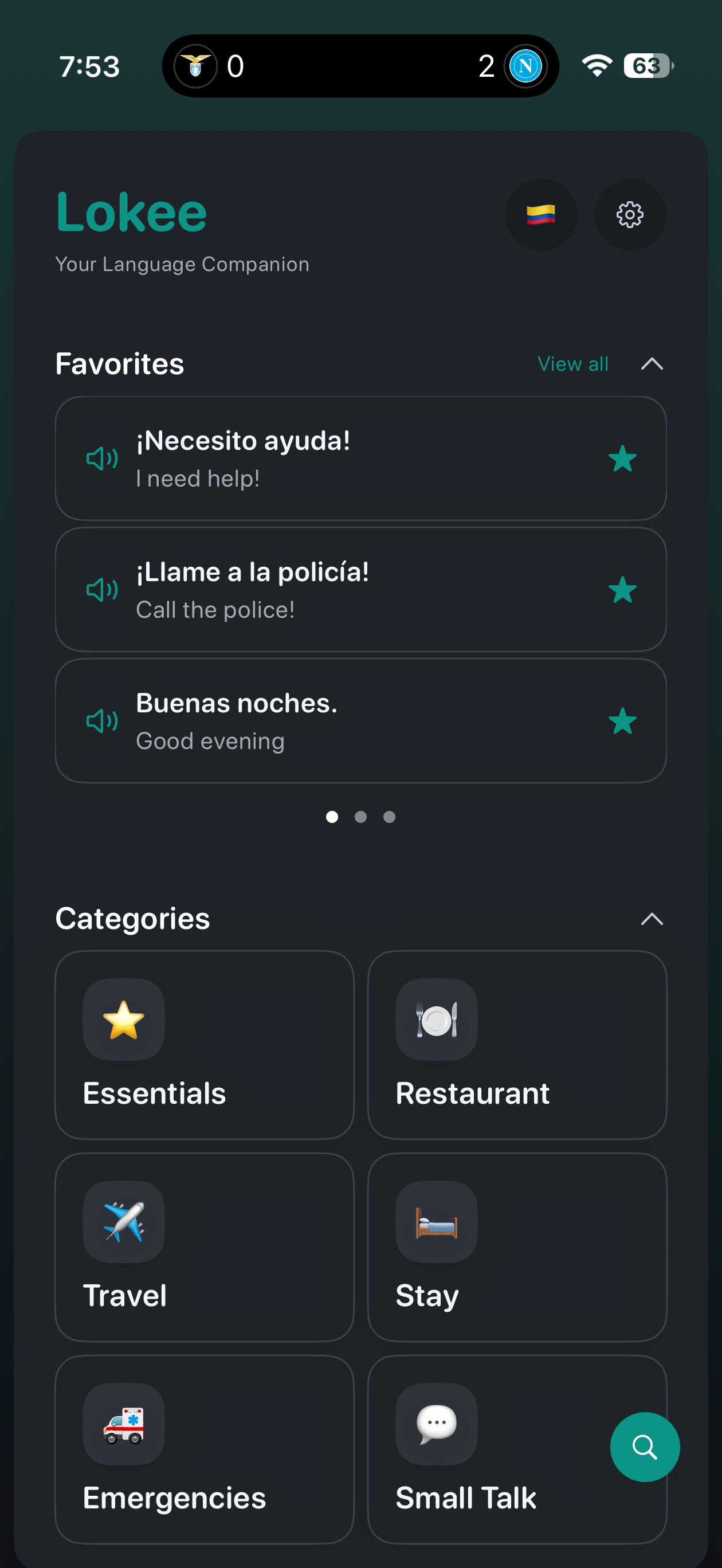Tap the live match score in Dynamic Island

click(x=361, y=66)
